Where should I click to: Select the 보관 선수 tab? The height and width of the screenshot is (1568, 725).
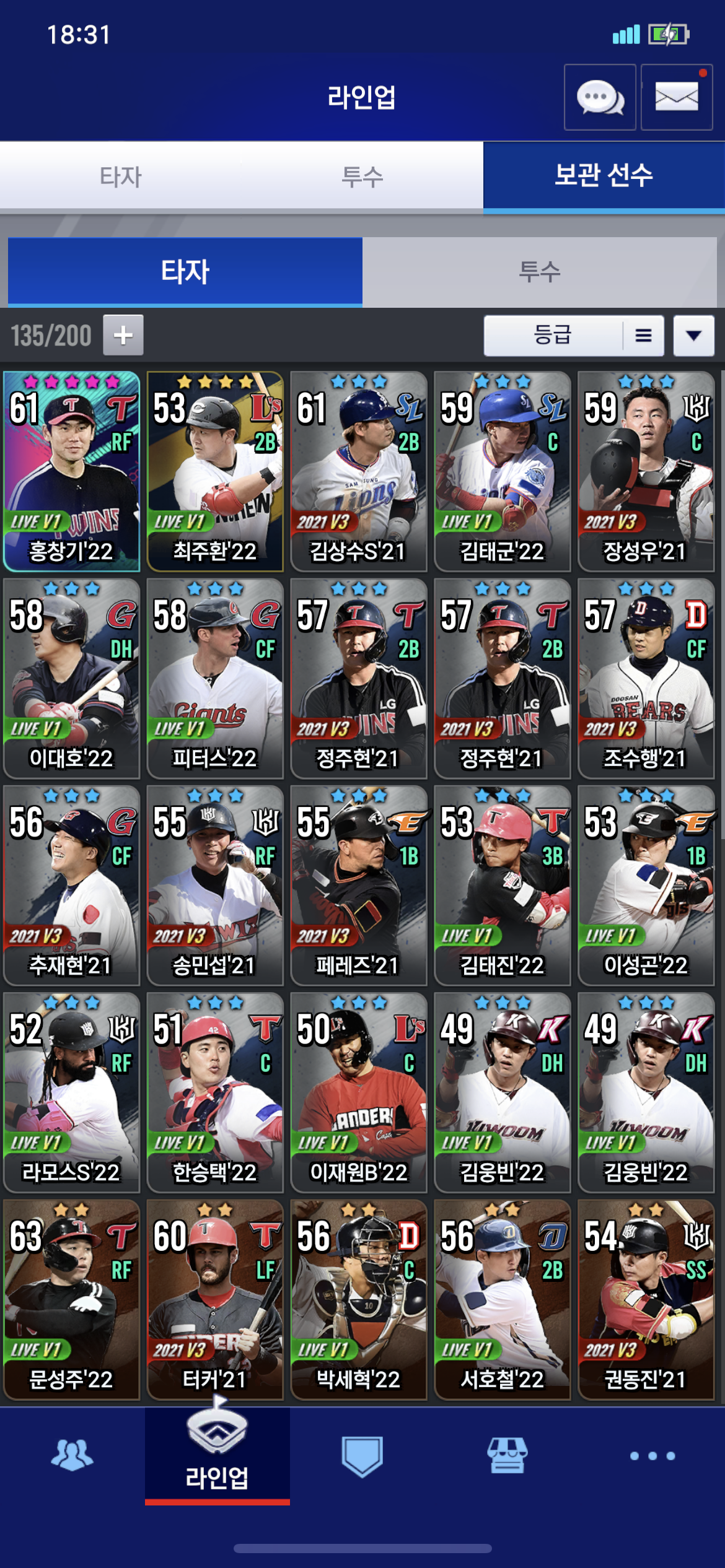point(604,176)
